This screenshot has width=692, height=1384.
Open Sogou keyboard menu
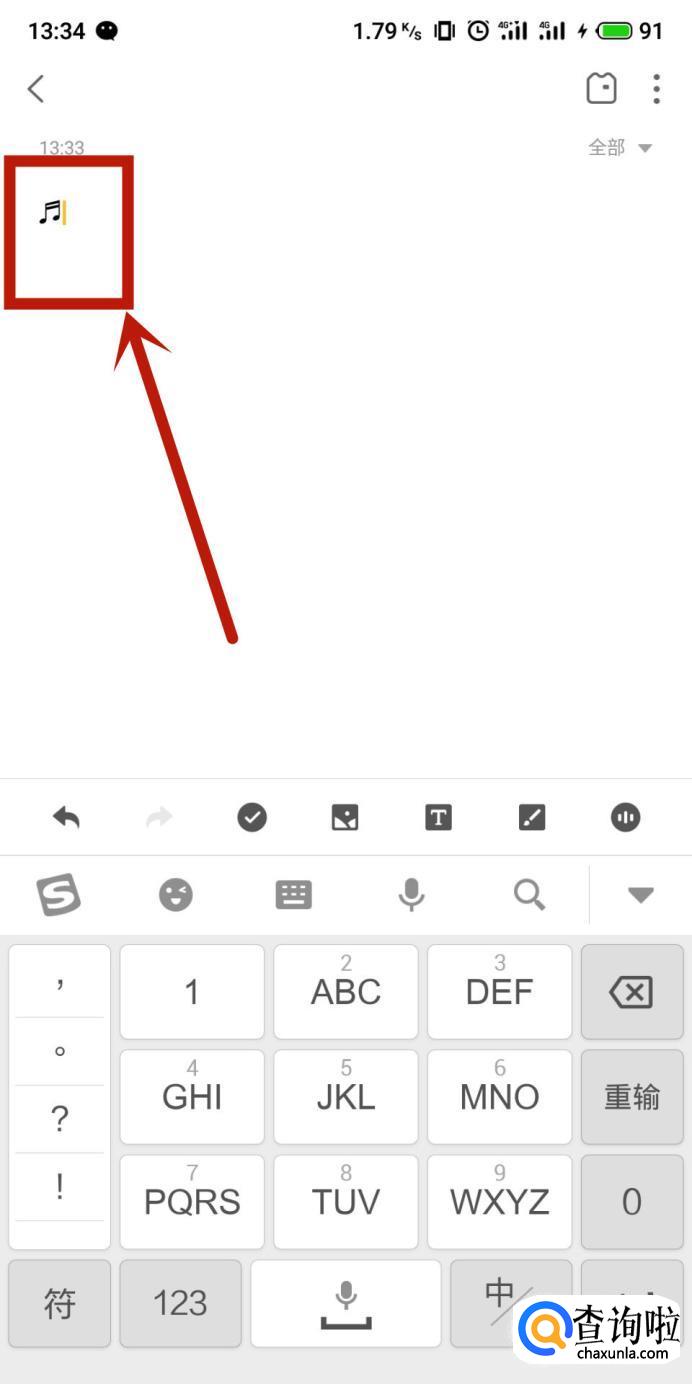59,894
